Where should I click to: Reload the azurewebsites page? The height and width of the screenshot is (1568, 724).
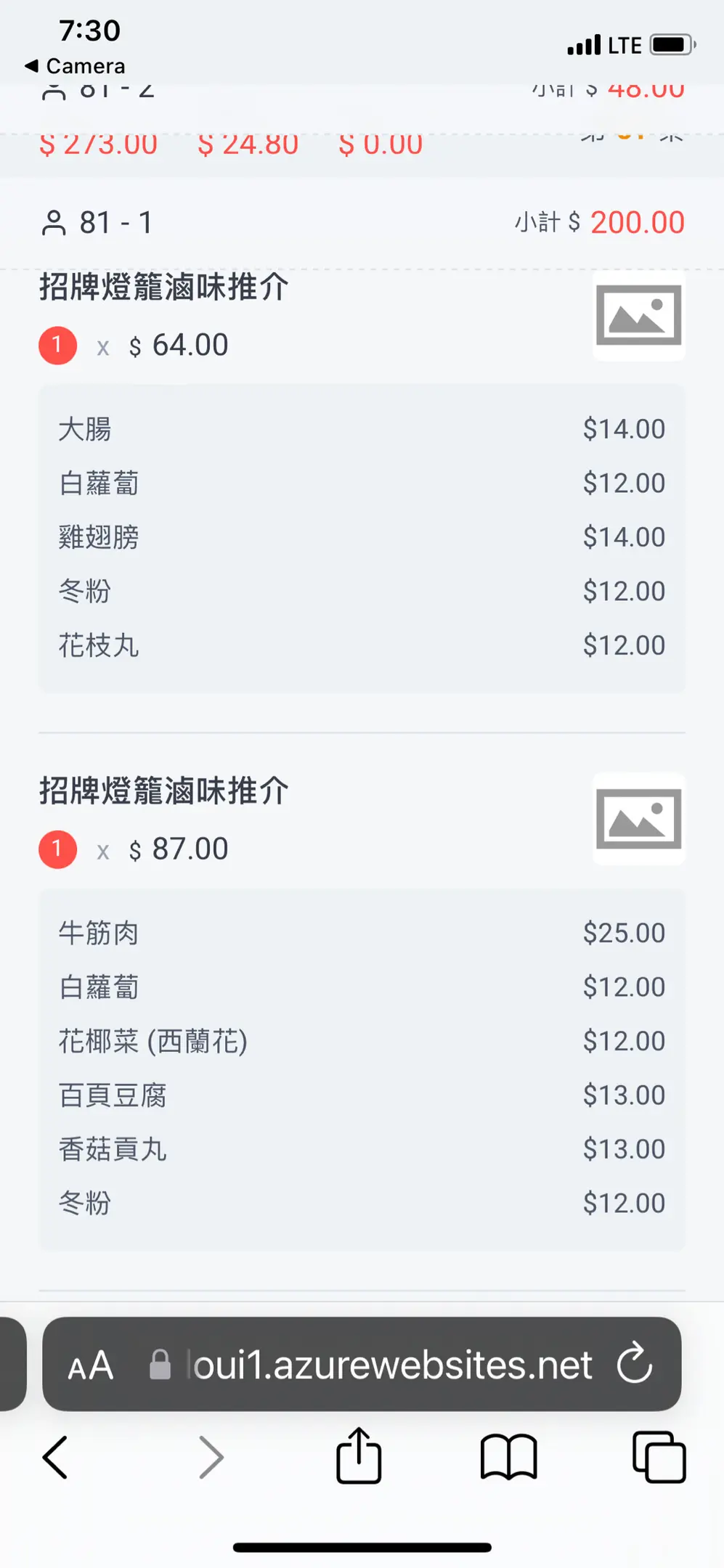[634, 1363]
